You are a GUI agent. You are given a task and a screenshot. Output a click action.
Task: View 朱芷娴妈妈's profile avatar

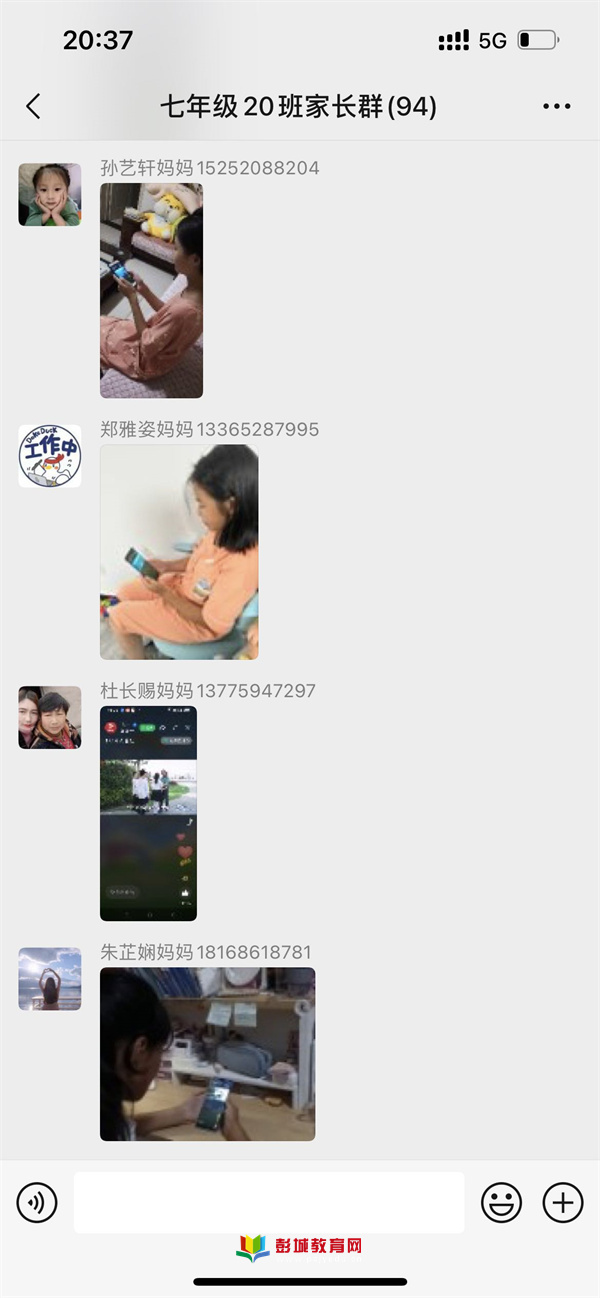pos(50,979)
